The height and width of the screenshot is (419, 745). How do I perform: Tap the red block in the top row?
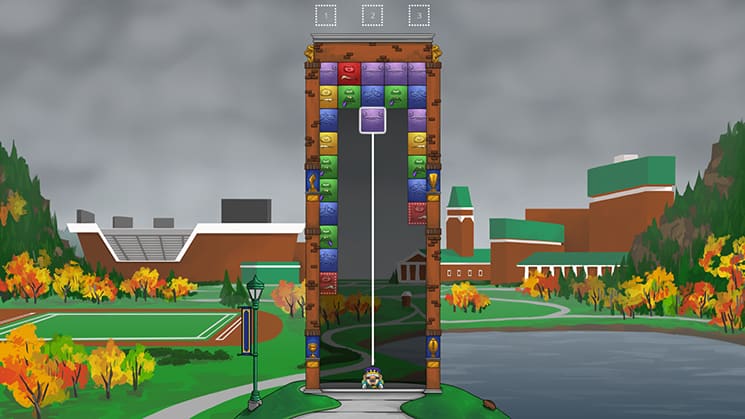pos(350,73)
